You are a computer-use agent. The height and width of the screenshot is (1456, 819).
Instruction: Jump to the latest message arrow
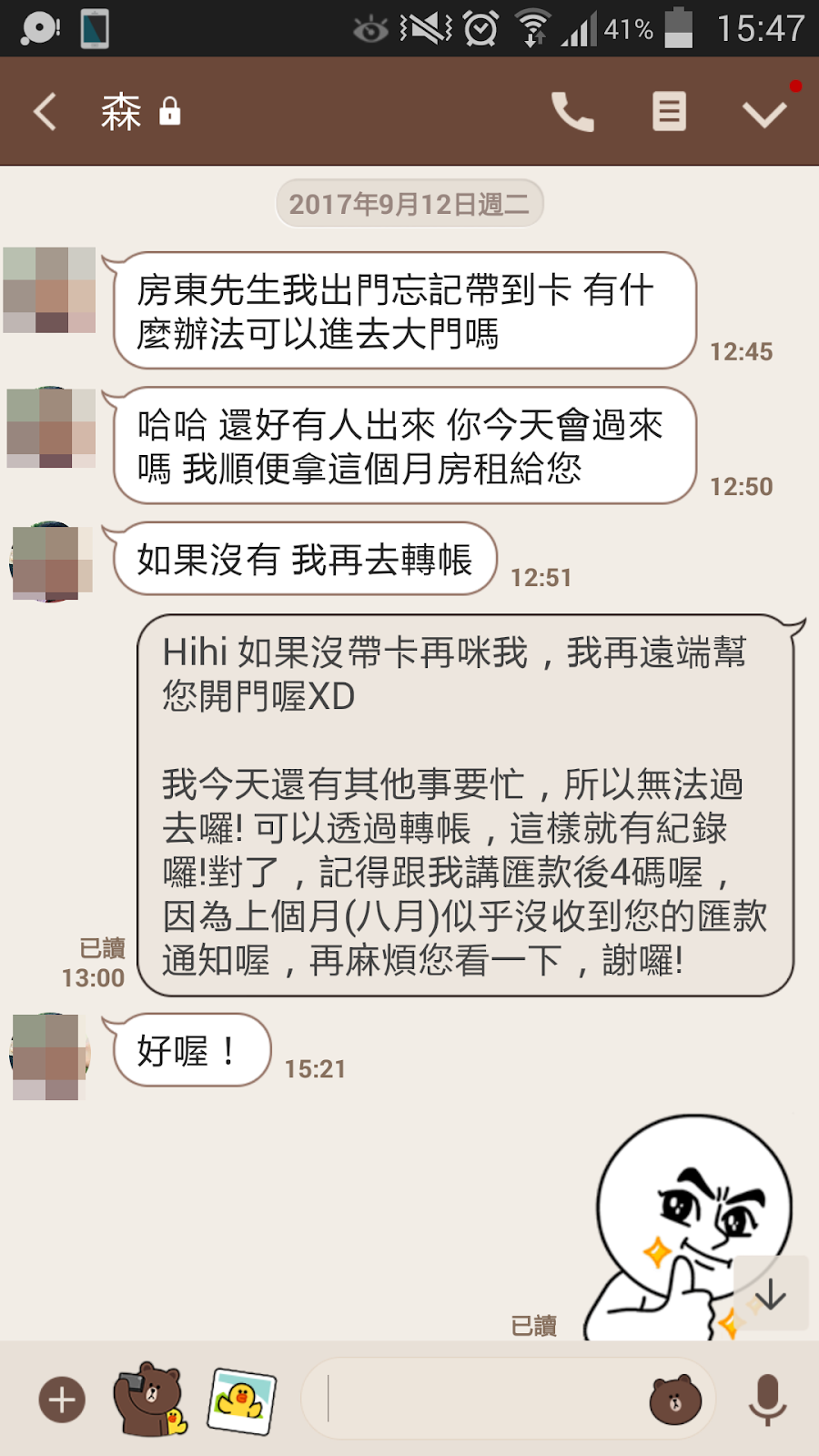click(x=771, y=1293)
